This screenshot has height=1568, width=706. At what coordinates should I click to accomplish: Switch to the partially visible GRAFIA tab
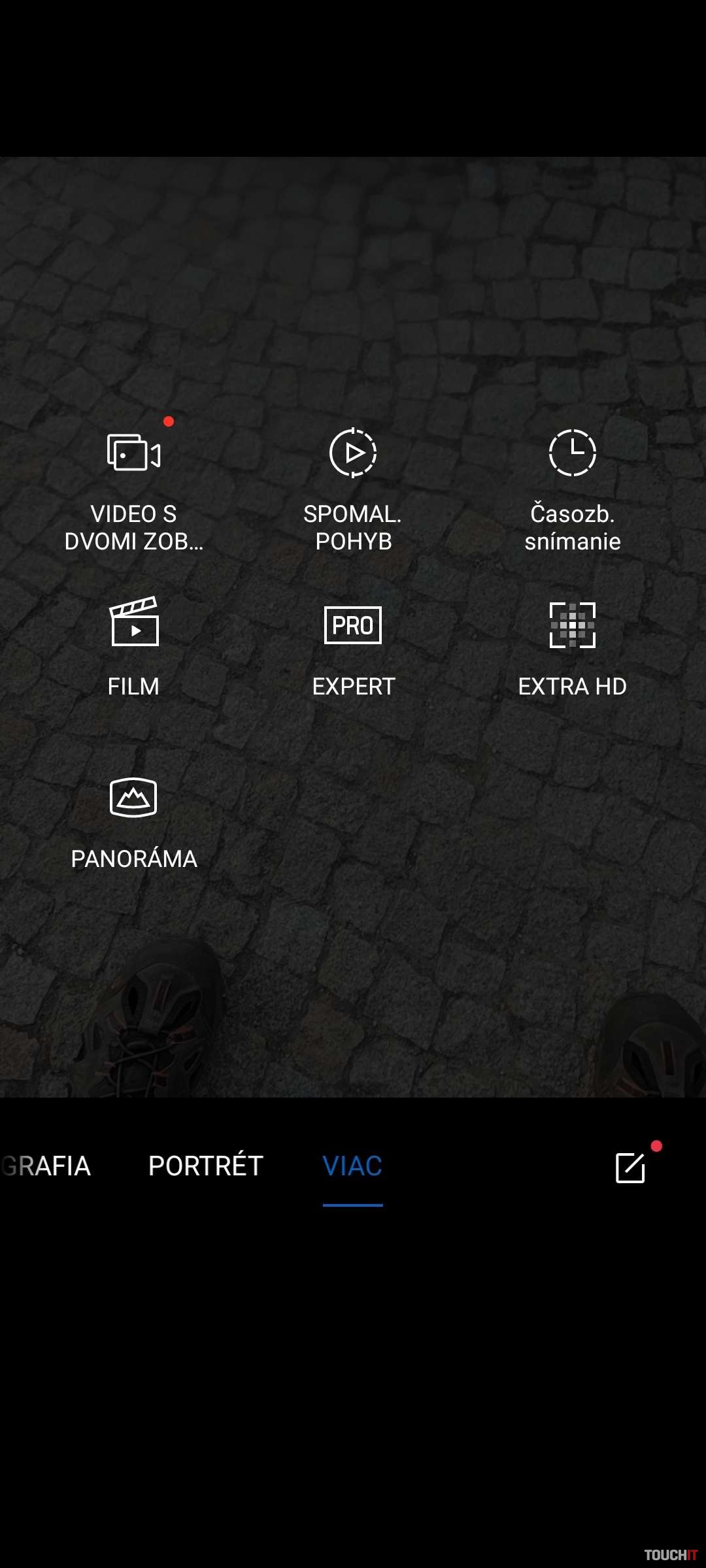coord(46,1166)
